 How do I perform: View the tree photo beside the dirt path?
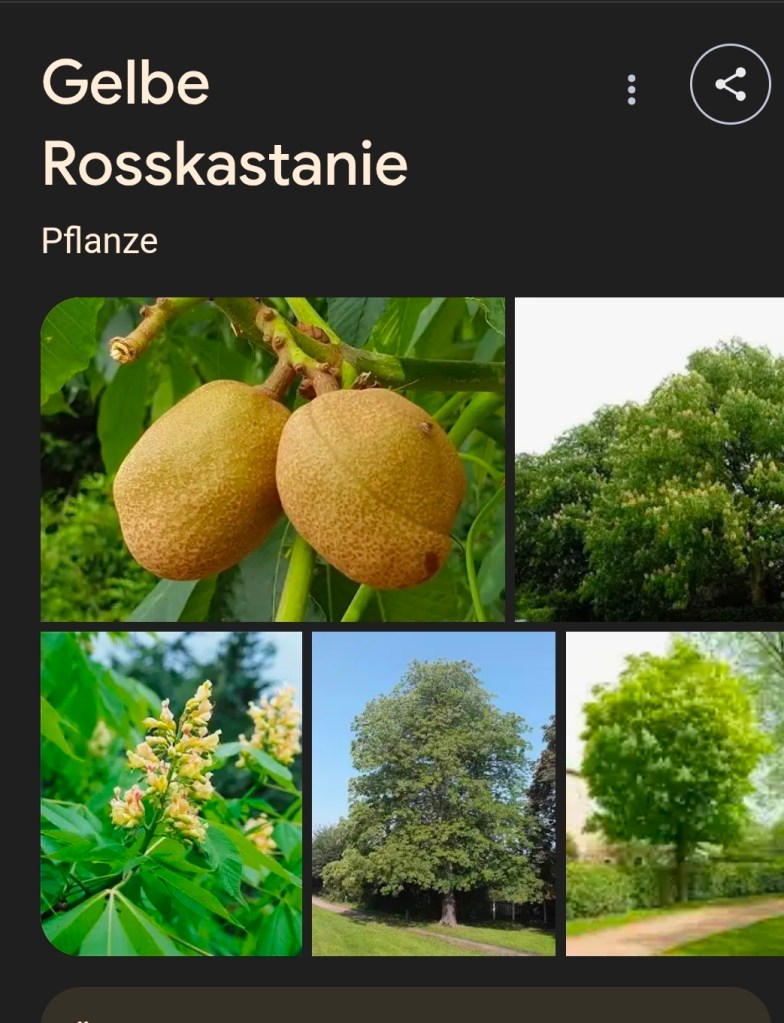pyautogui.click(x=675, y=793)
